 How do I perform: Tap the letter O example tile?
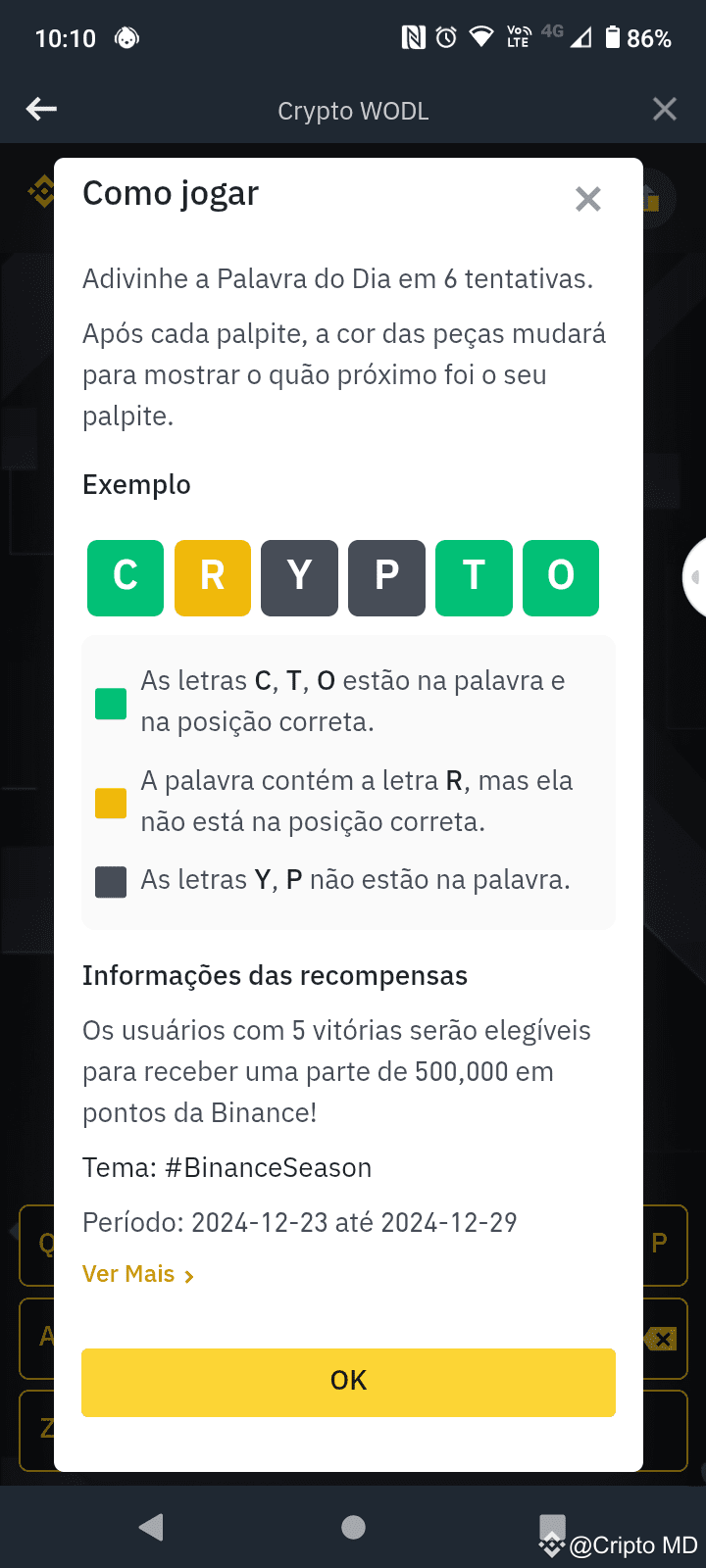[x=561, y=578]
